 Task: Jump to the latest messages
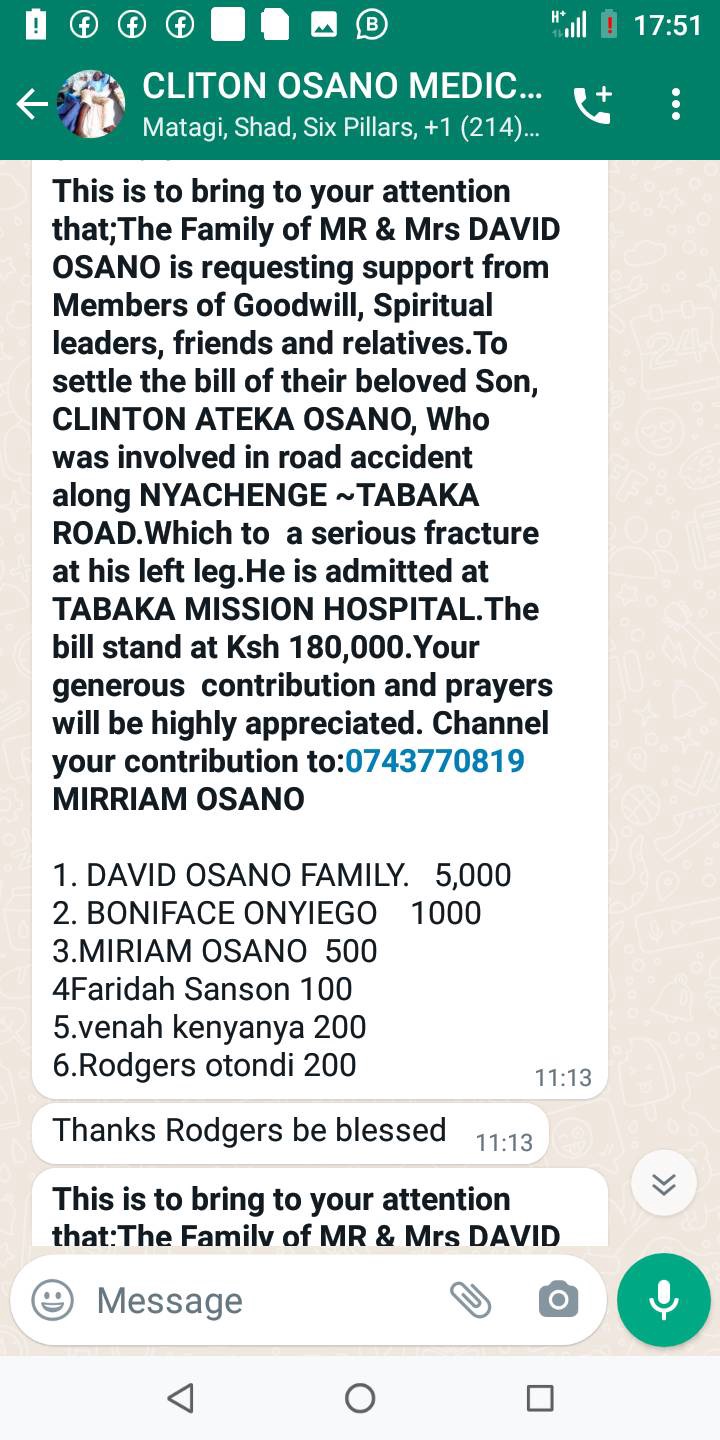[x=664, y=1183]
